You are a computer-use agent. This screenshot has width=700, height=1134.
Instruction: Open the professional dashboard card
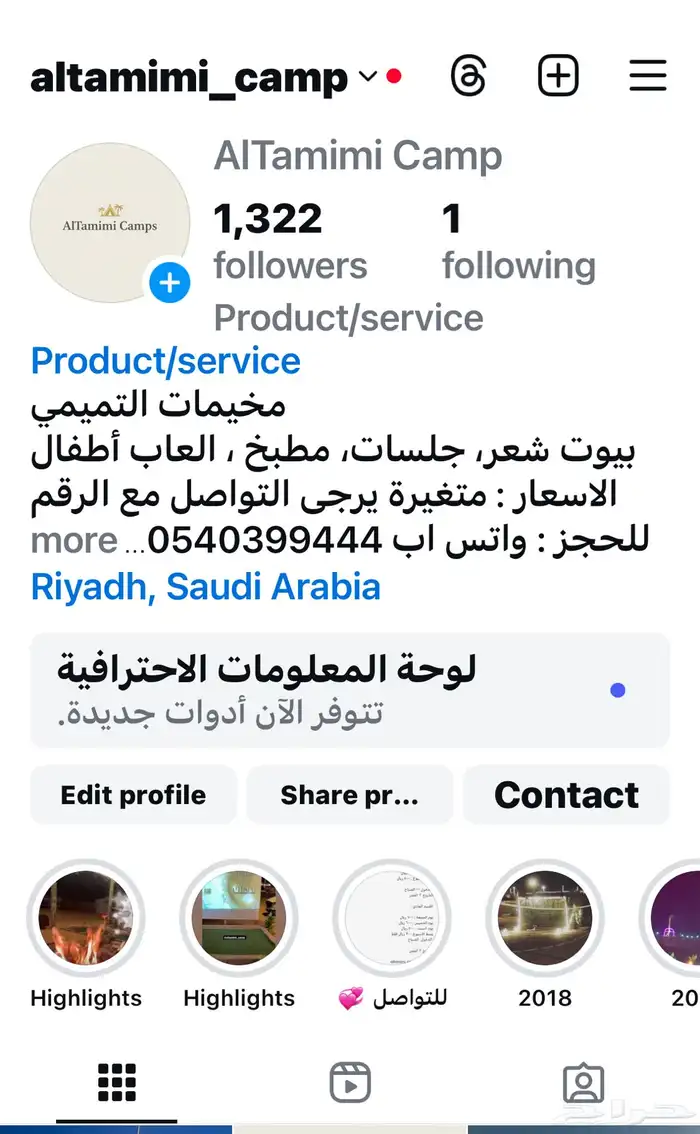(349, 690)
